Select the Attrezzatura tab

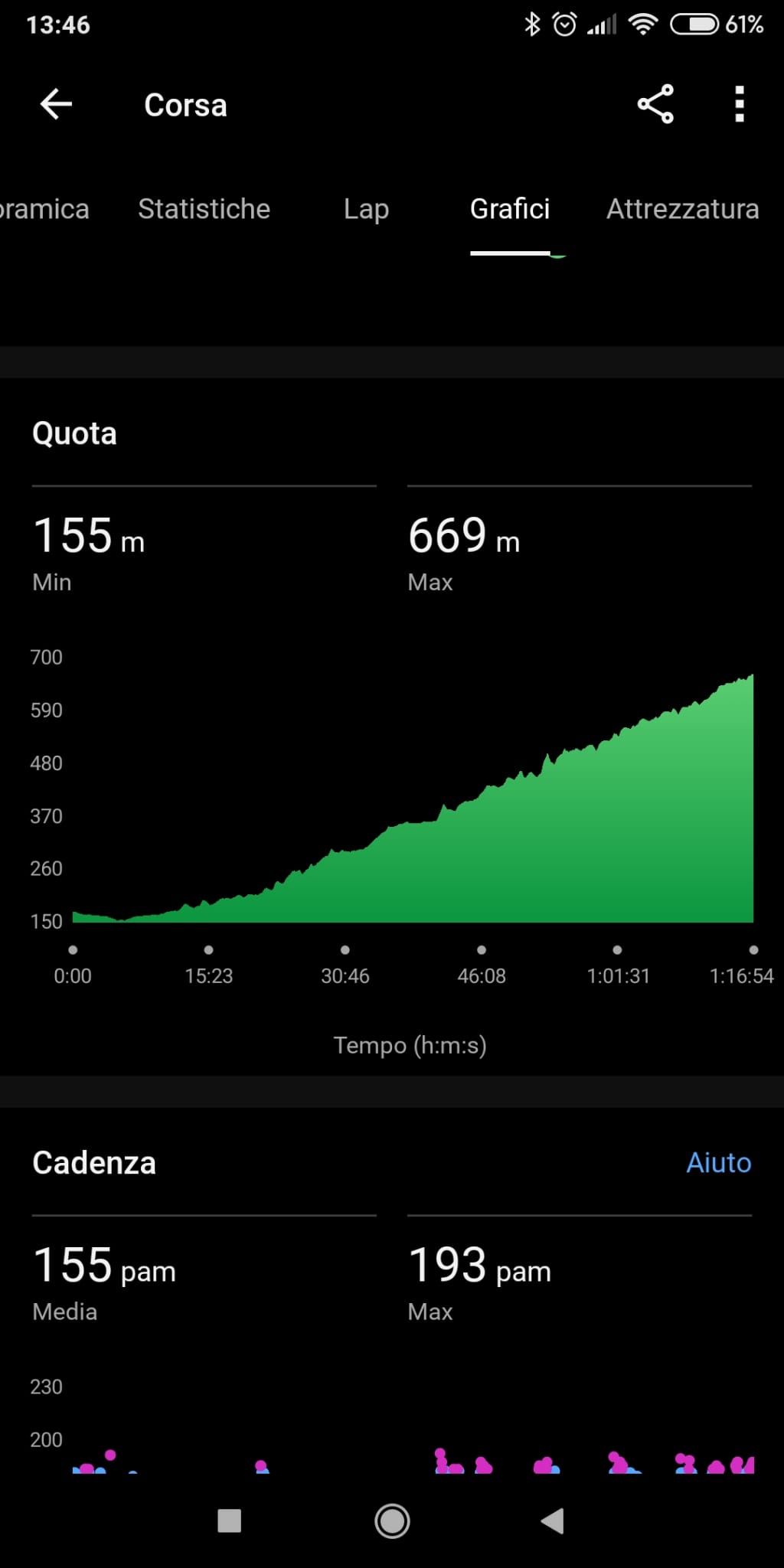682,209
